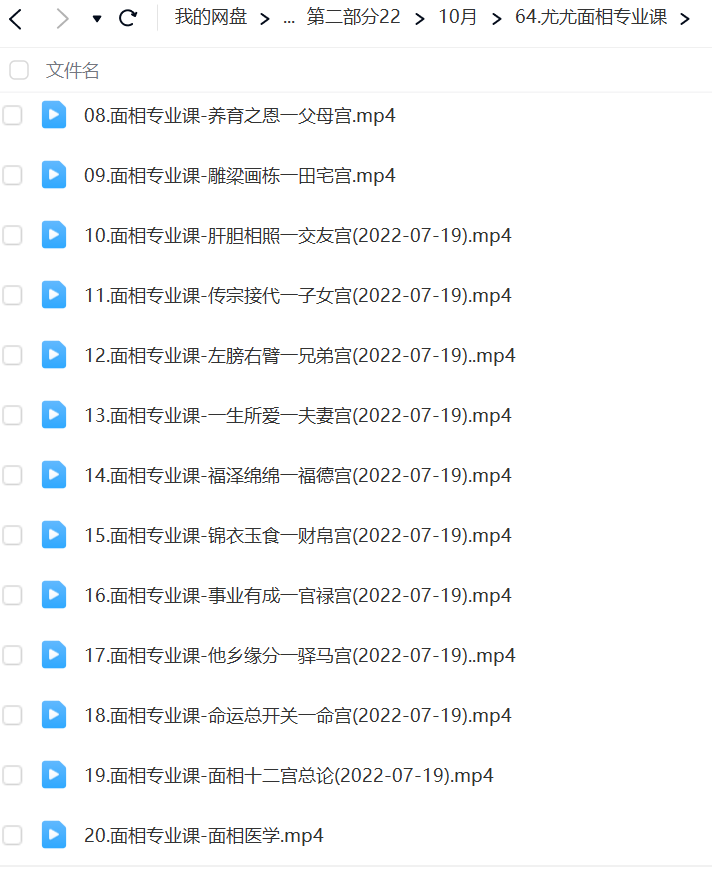Open file 12 左膀右臂一兄弟宫
Screen dimensions: 712x870
(299, 356)
